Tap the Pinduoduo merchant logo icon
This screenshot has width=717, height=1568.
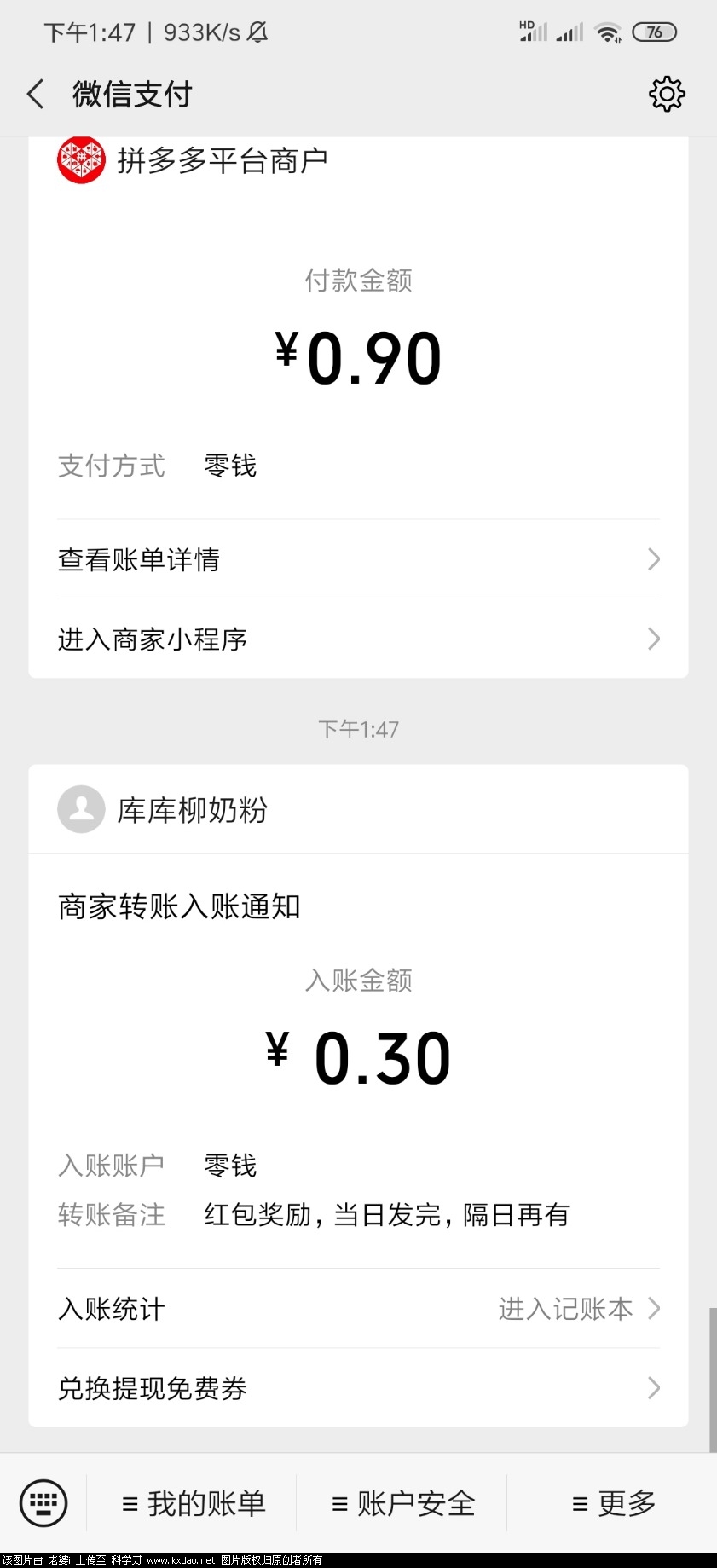(81, 160)
